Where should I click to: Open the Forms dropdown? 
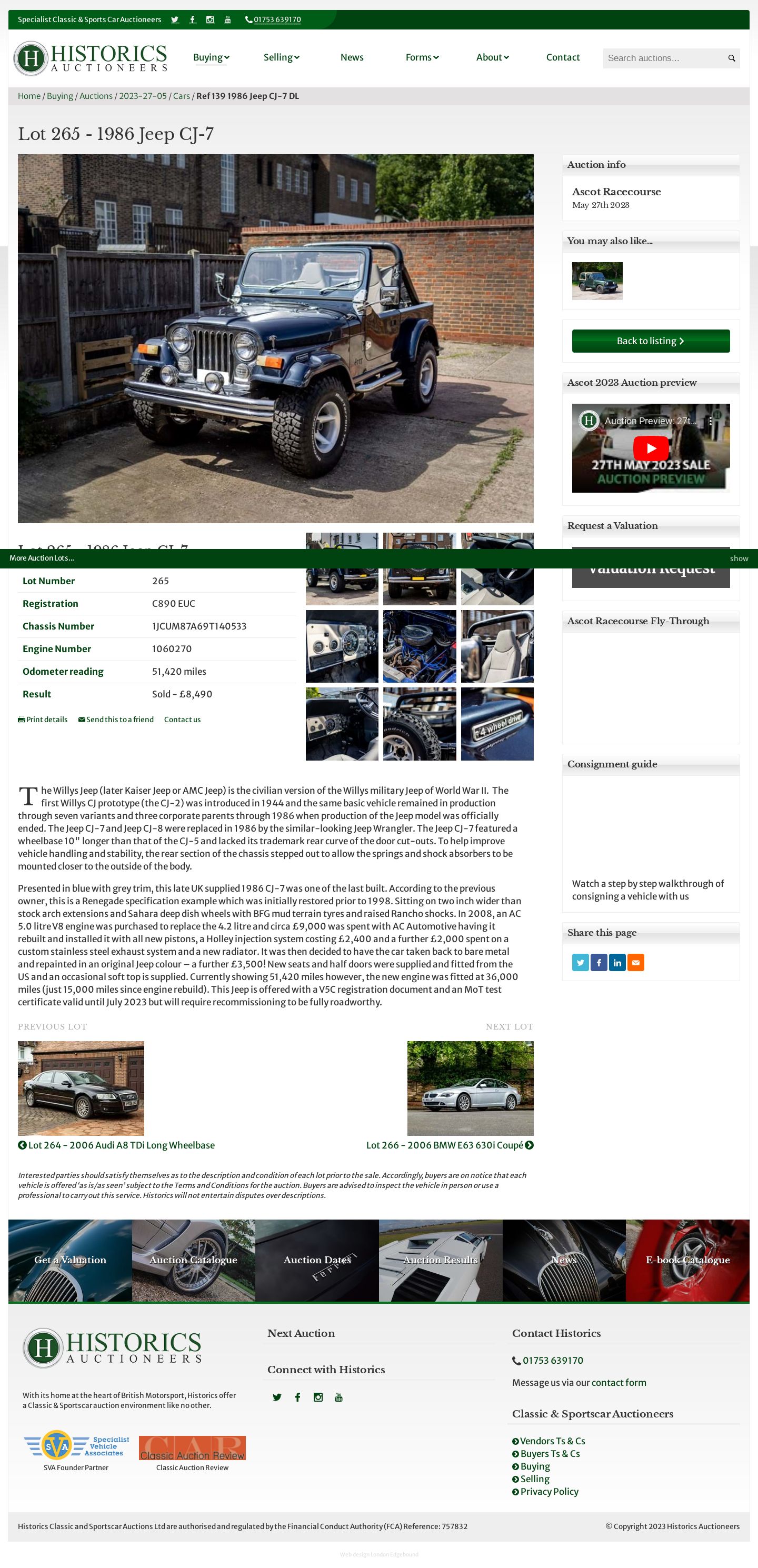421,57
